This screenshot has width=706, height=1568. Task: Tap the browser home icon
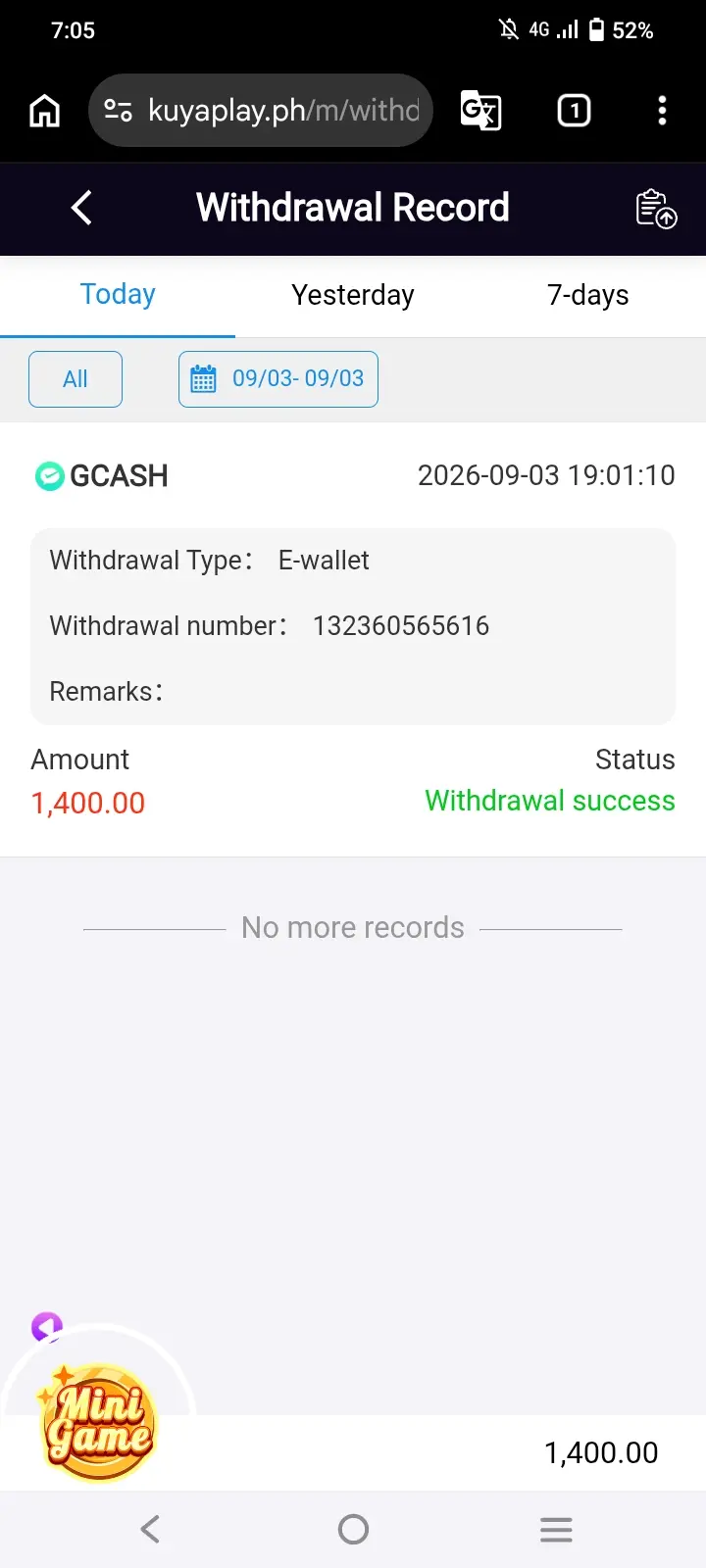pos(44,111)
